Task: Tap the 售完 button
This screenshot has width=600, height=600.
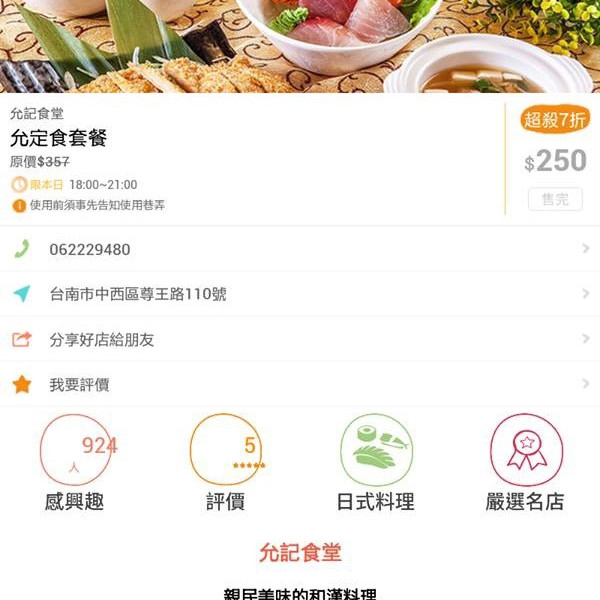Action: (554, 199)
